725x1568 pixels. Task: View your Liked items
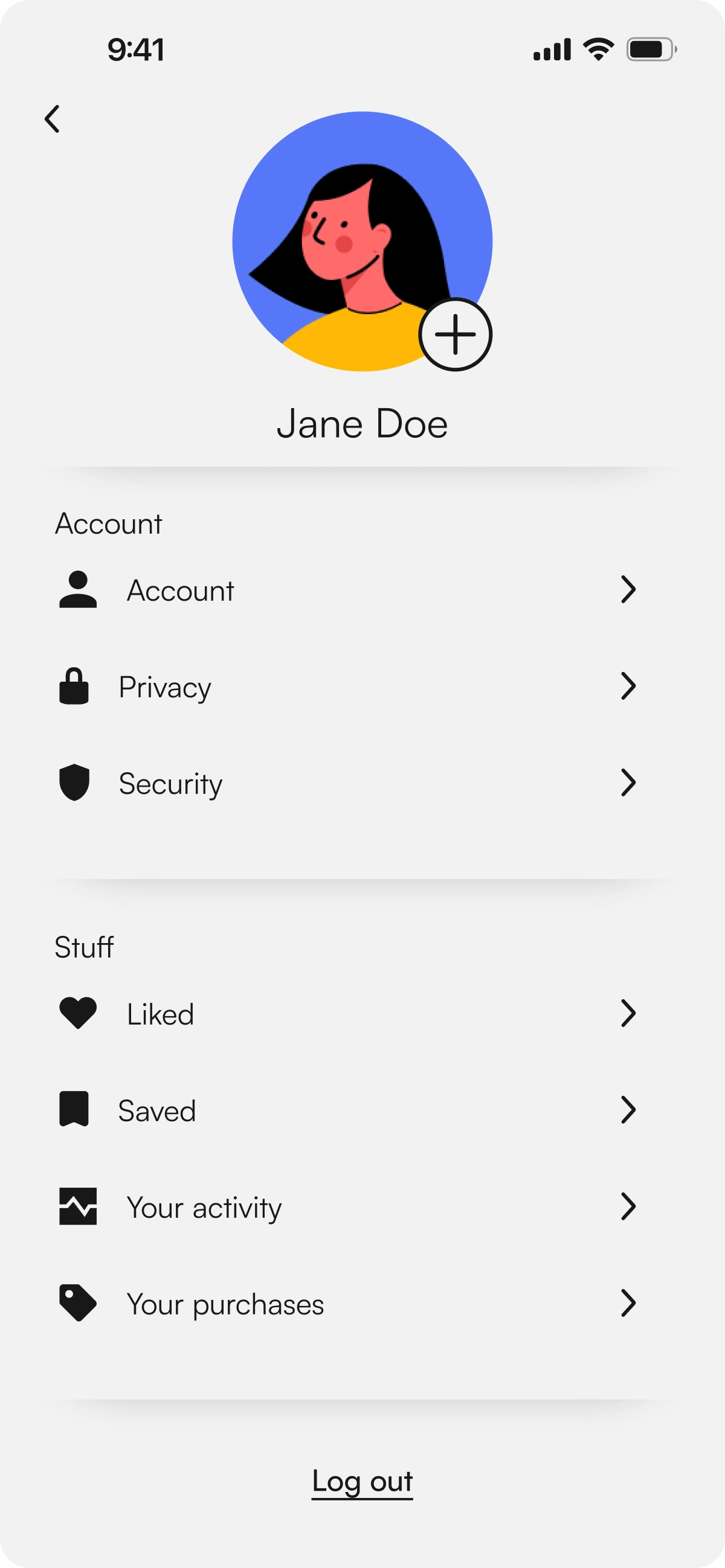pos(347,1014)
